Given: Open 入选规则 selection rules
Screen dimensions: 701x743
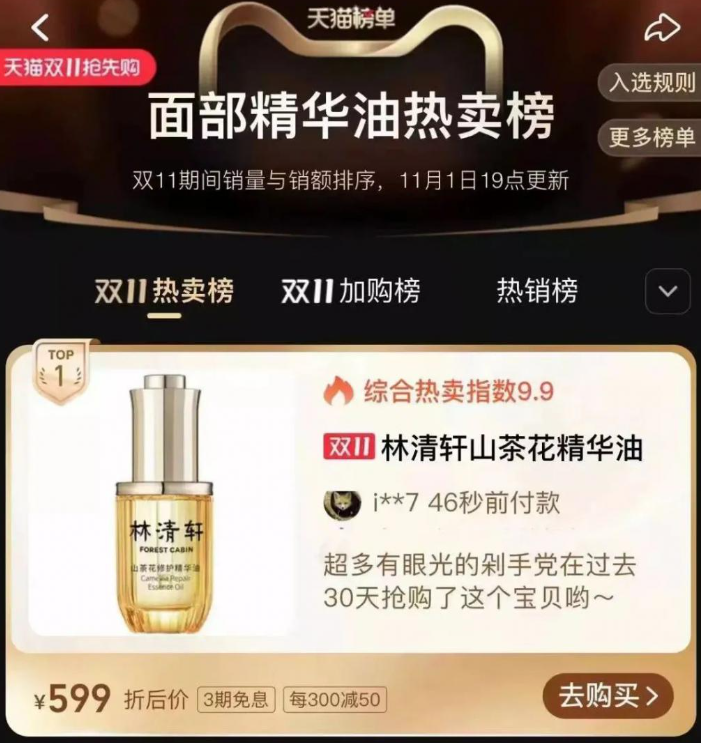Looking at the screenshot, I should pos(651,83).
